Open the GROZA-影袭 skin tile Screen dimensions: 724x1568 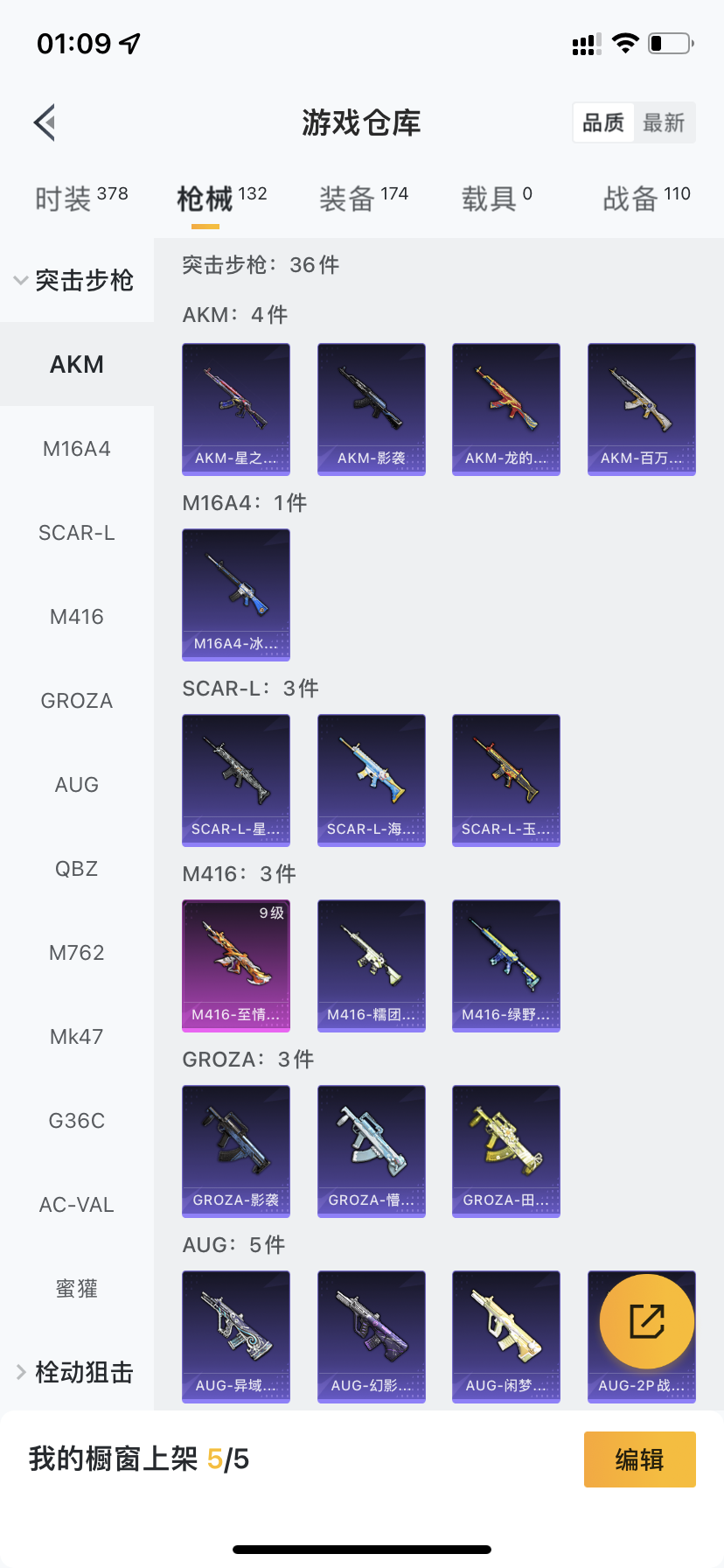[236, 1151]
